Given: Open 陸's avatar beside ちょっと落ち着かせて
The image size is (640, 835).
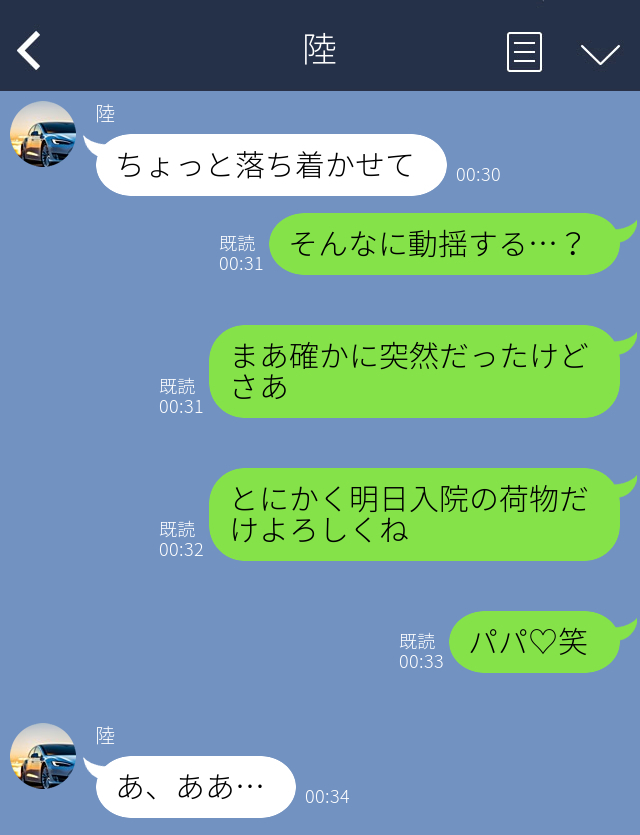Looking at the screenshot, I should point(43,134).
